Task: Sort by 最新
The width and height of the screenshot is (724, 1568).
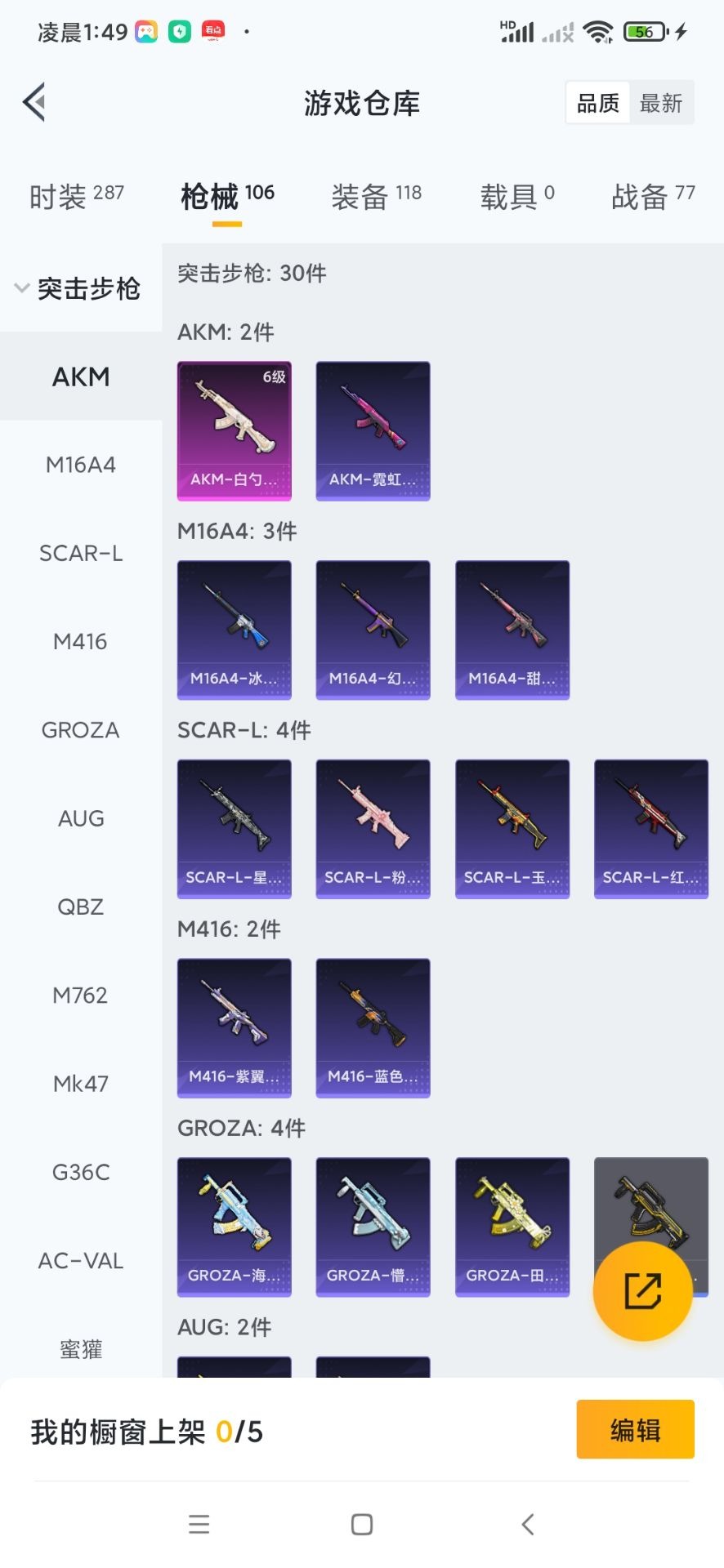Action: (x=661, y=103)
